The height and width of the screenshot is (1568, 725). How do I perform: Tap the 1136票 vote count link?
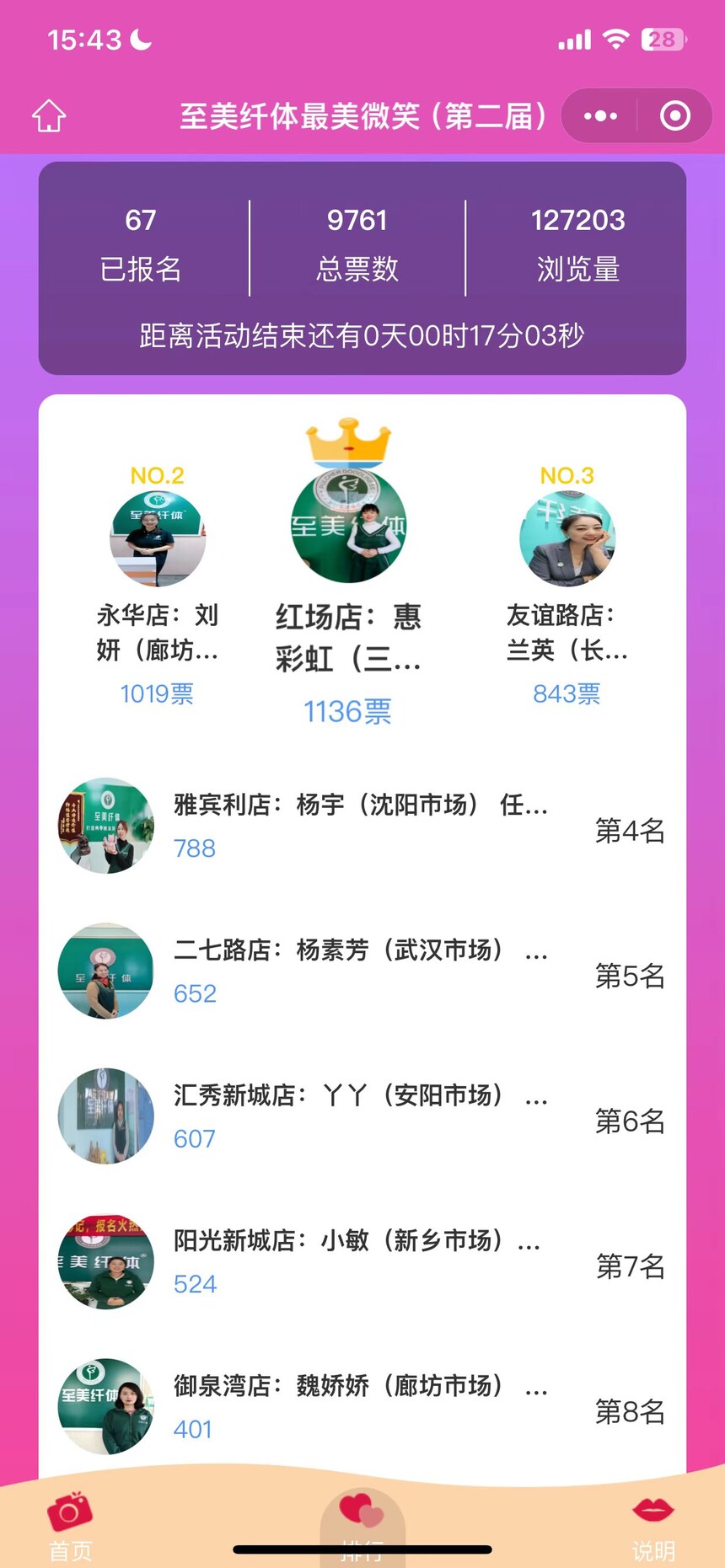pos(347,711)
